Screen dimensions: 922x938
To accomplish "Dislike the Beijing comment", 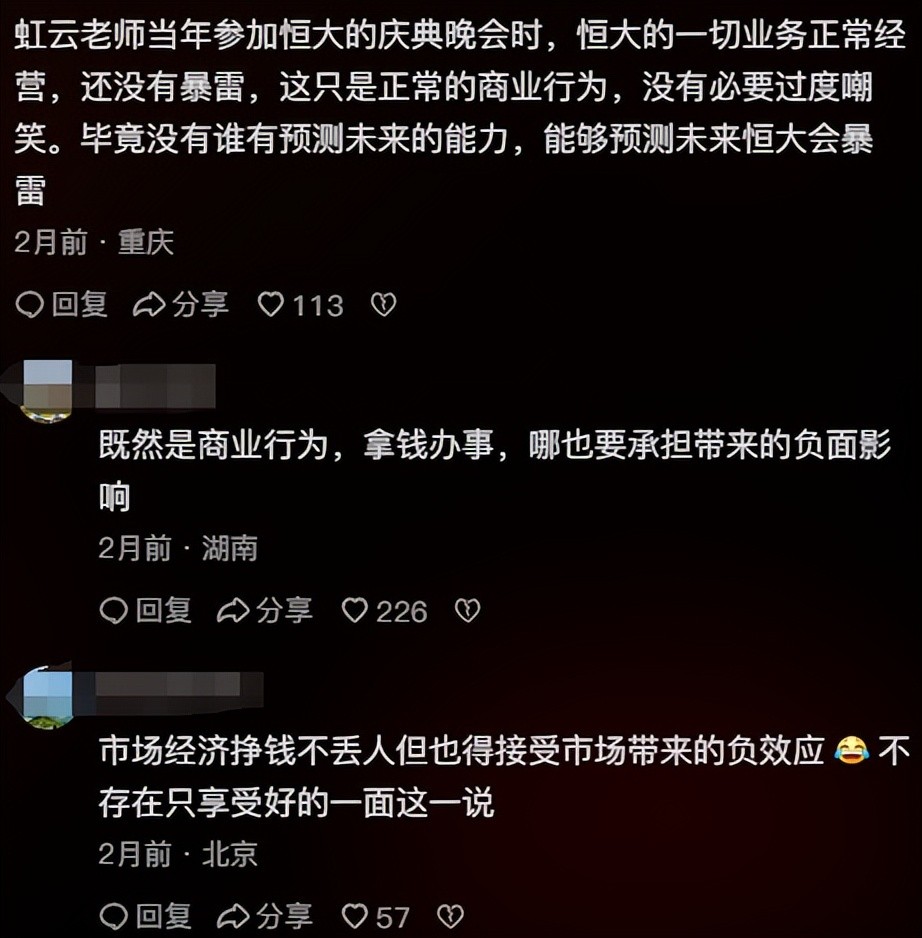I will [x=451, y=915].
